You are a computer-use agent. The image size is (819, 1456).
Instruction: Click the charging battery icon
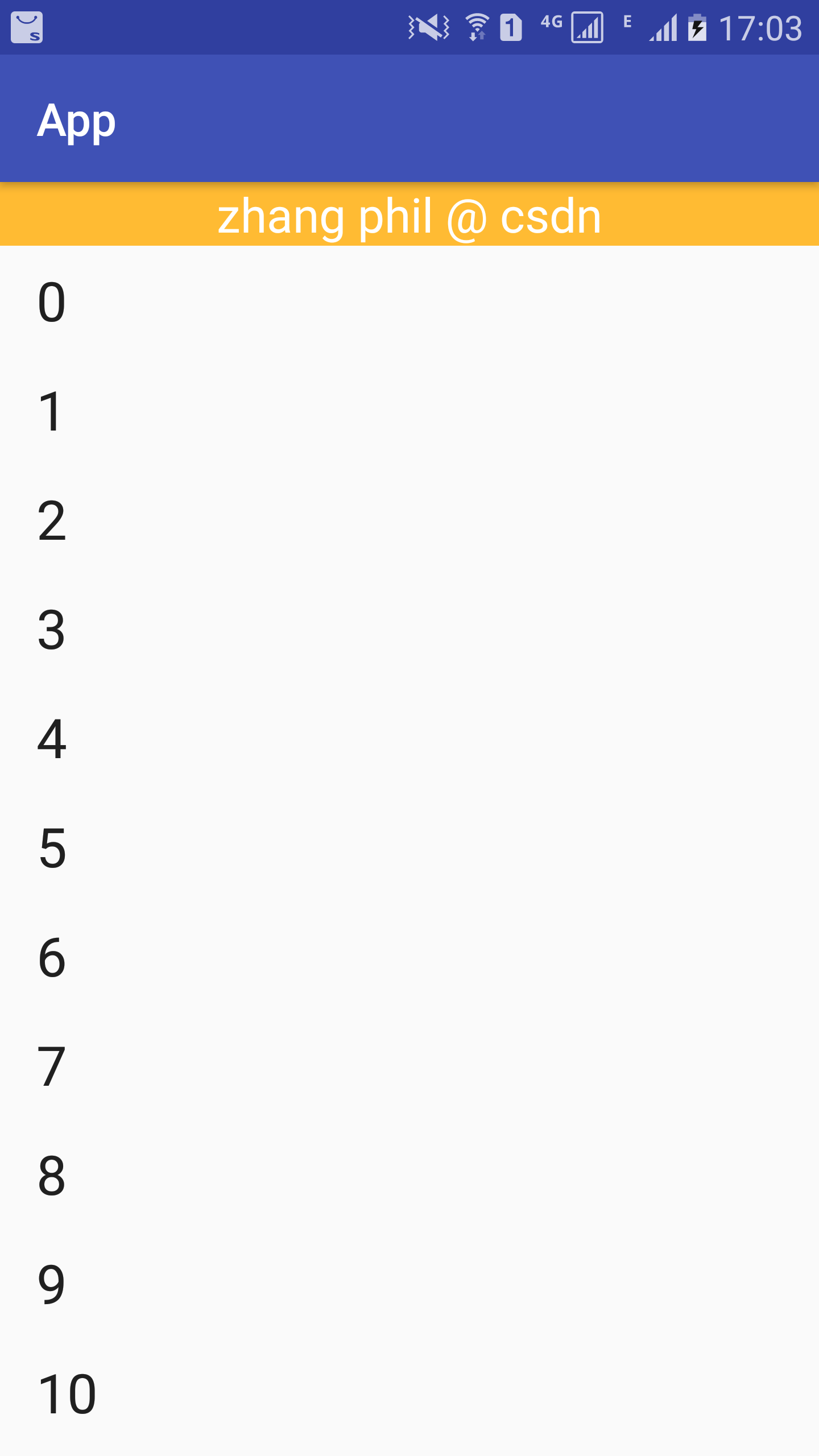coord(696,27)
